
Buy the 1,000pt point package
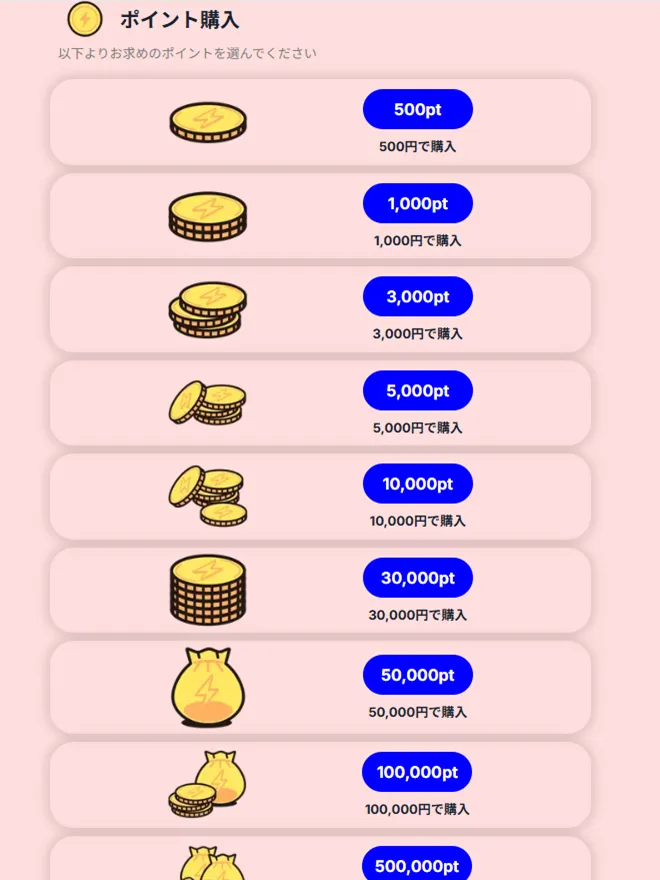click(417, 204)
